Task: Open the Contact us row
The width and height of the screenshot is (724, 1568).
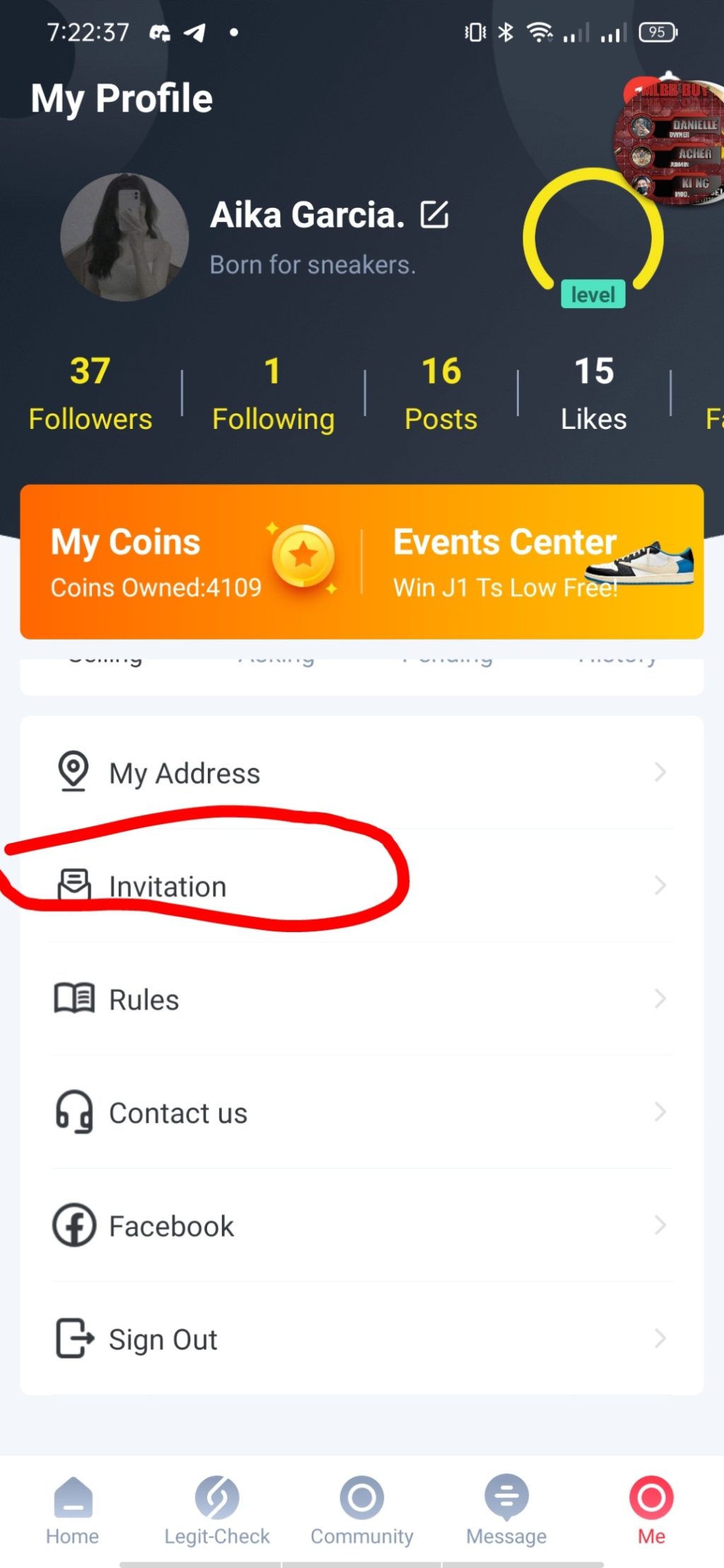Action: pos(361,1112)
